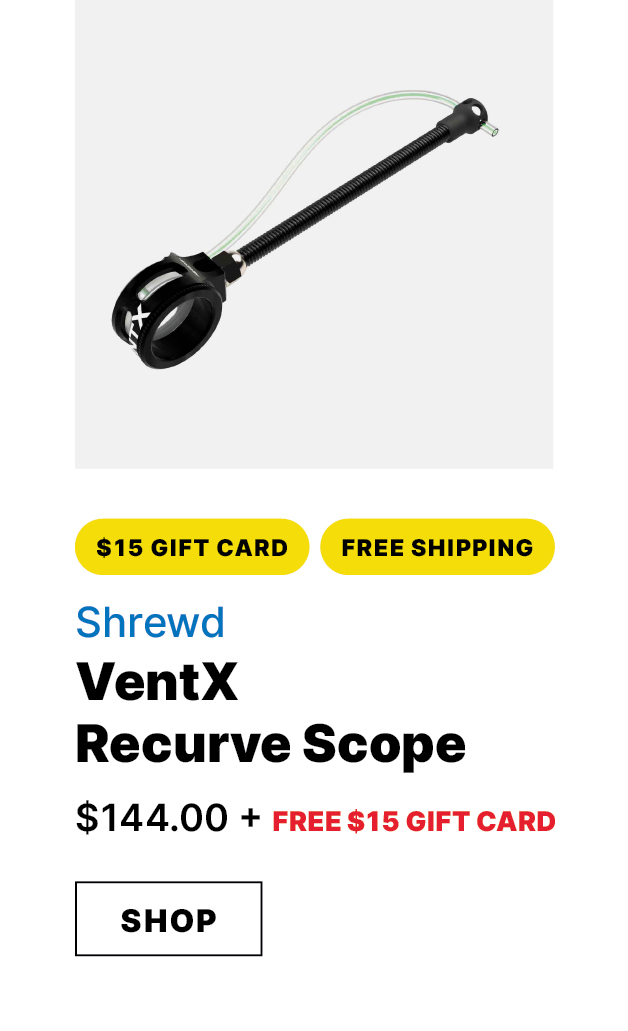Open the Shrewd brand link
This screenshot has width=628, height=1031.
150,622
